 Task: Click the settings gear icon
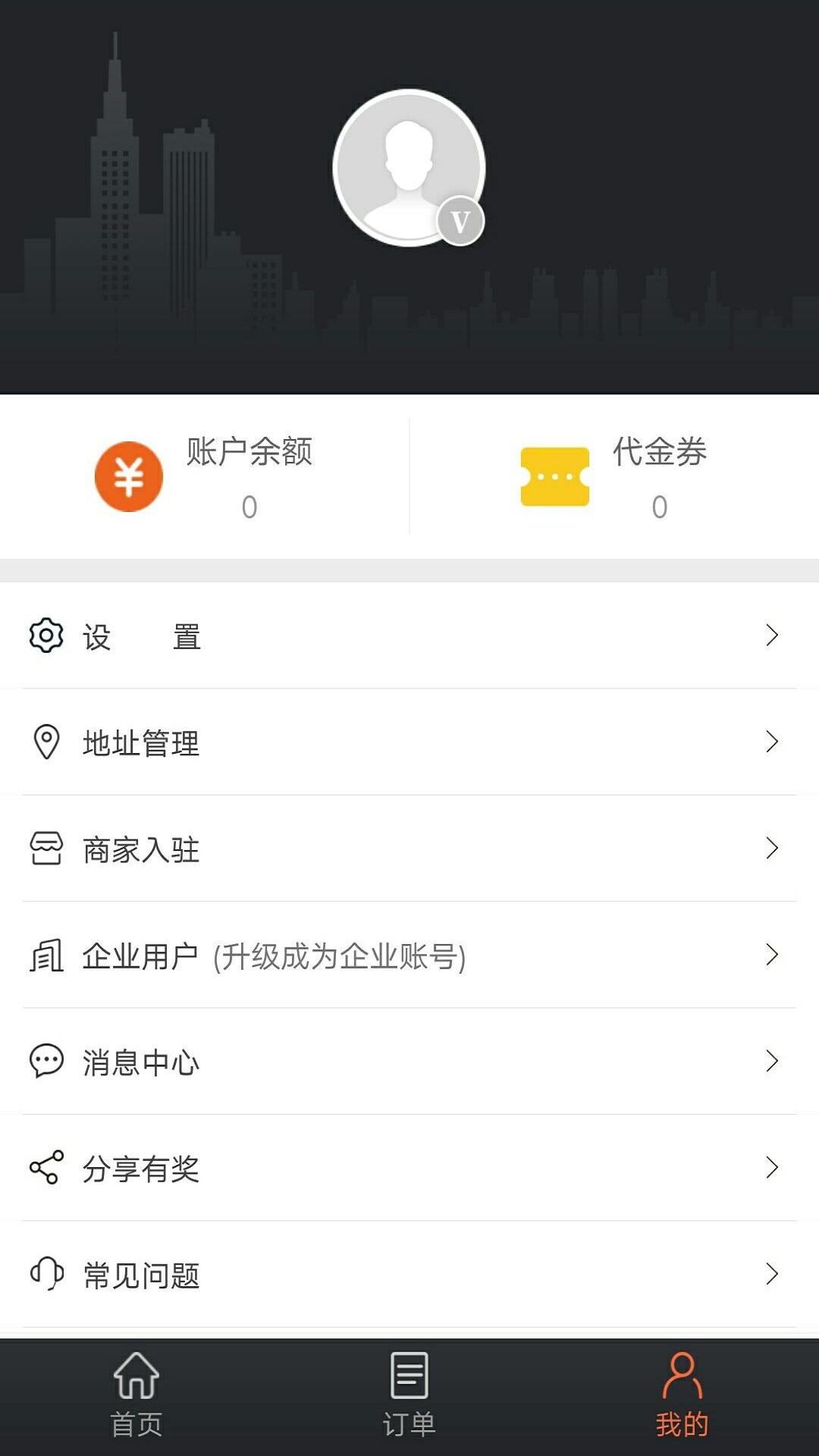point(46,635)
